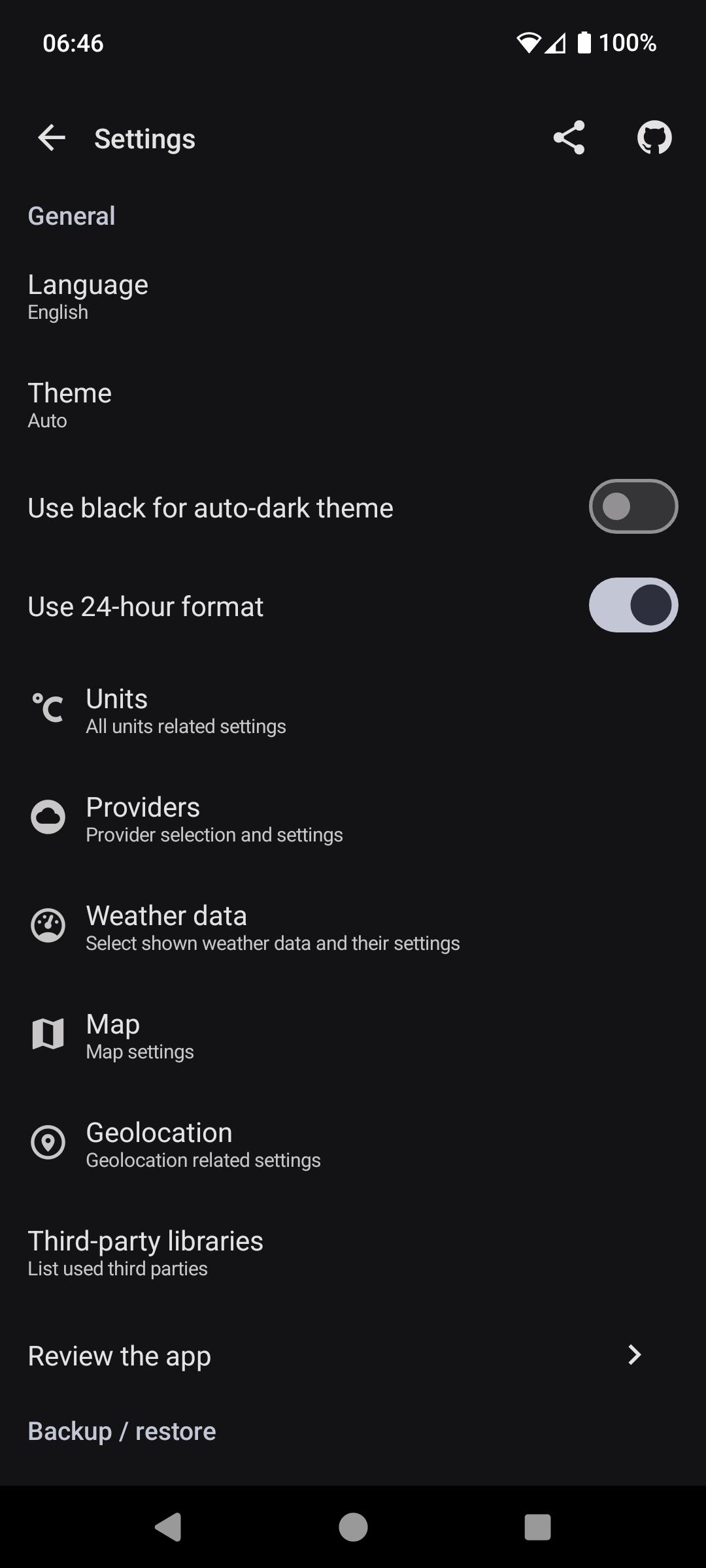Tap Review the app
Screen dimensions: 706x1568
tap(353, 1356)
